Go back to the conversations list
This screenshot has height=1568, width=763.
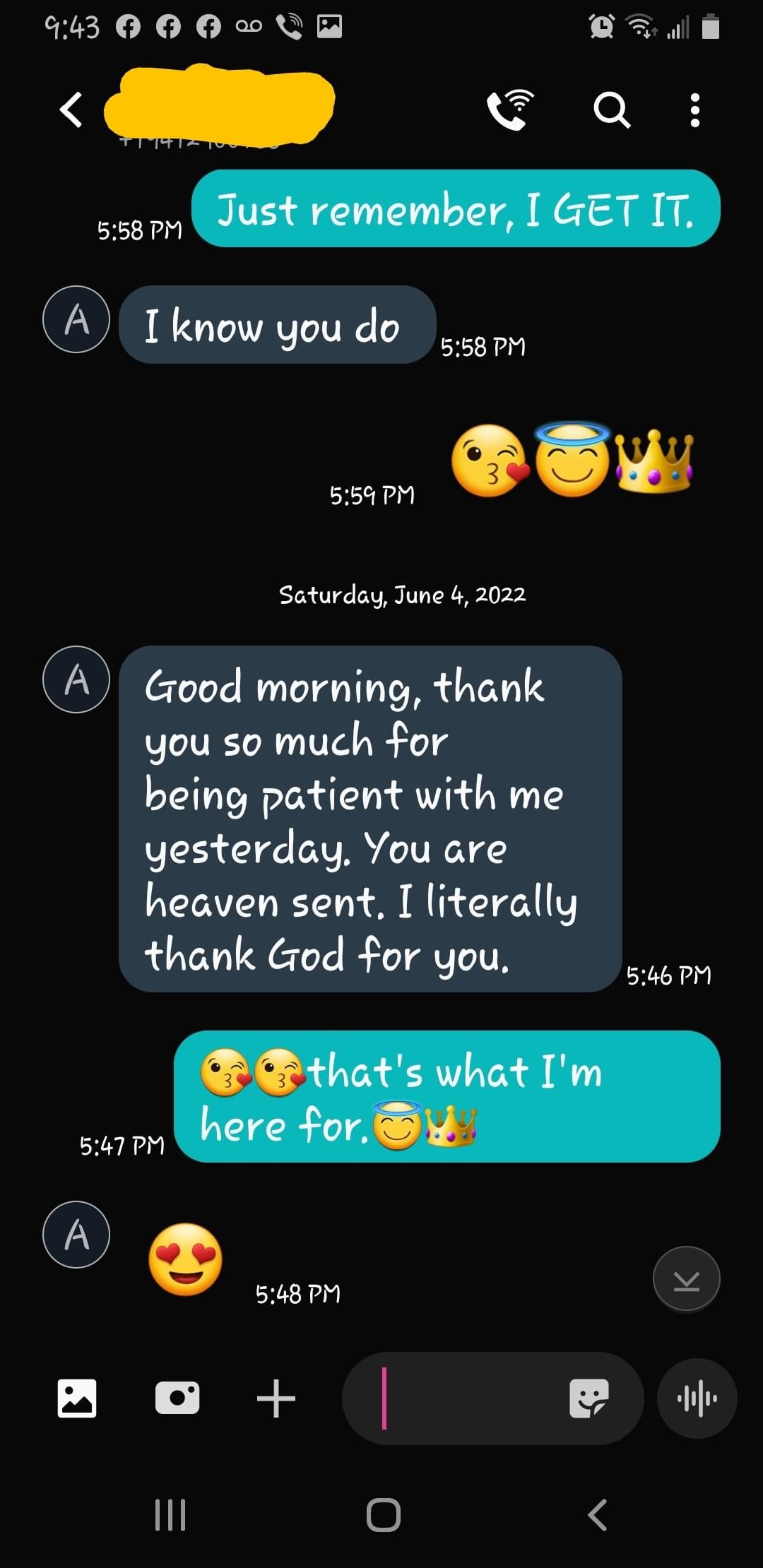pos(71,110)
